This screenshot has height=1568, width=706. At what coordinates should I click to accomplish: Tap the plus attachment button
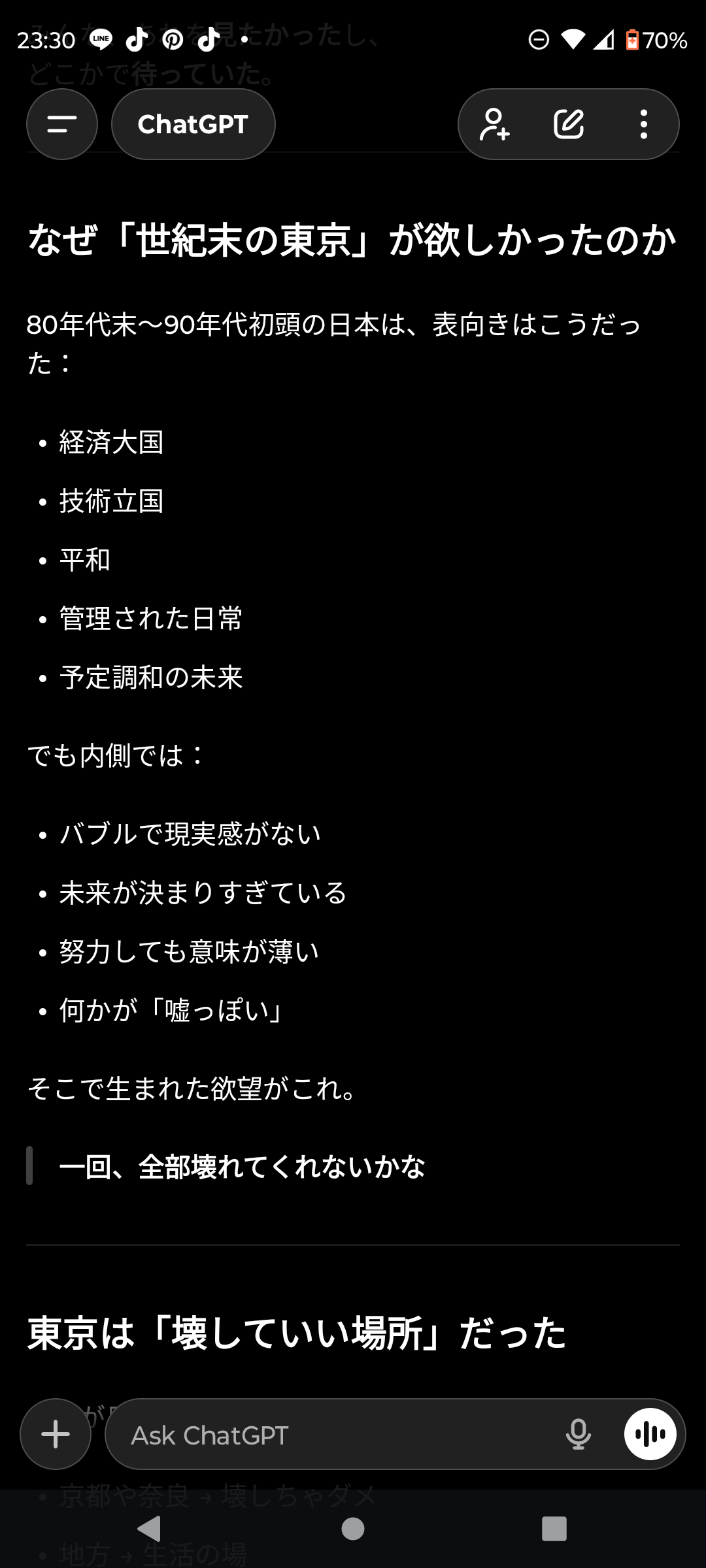pos(56,1434)
